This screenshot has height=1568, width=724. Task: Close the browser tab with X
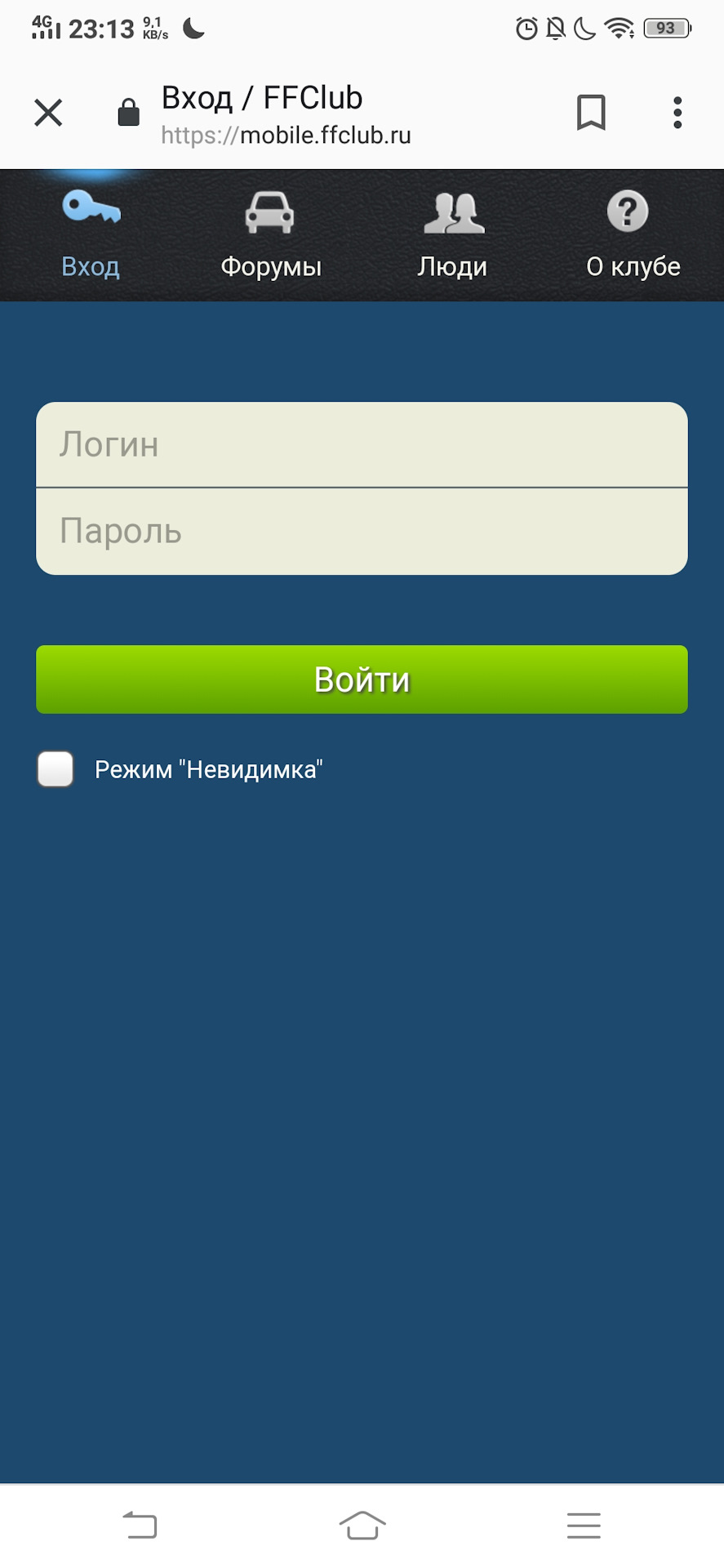pyautogui.click(x=48, y=113)
